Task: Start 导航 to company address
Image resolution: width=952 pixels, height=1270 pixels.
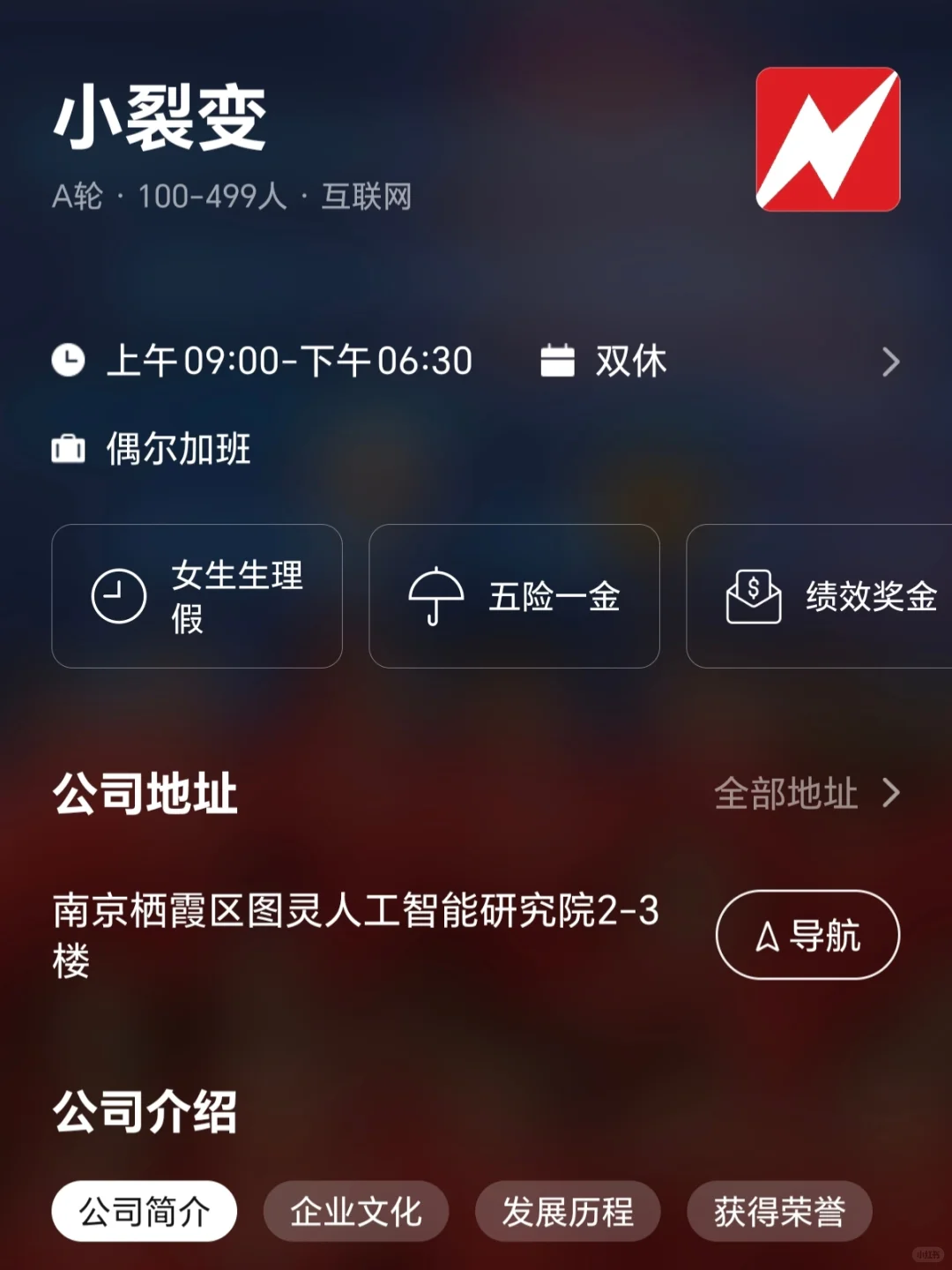Action: click(807, 935)
